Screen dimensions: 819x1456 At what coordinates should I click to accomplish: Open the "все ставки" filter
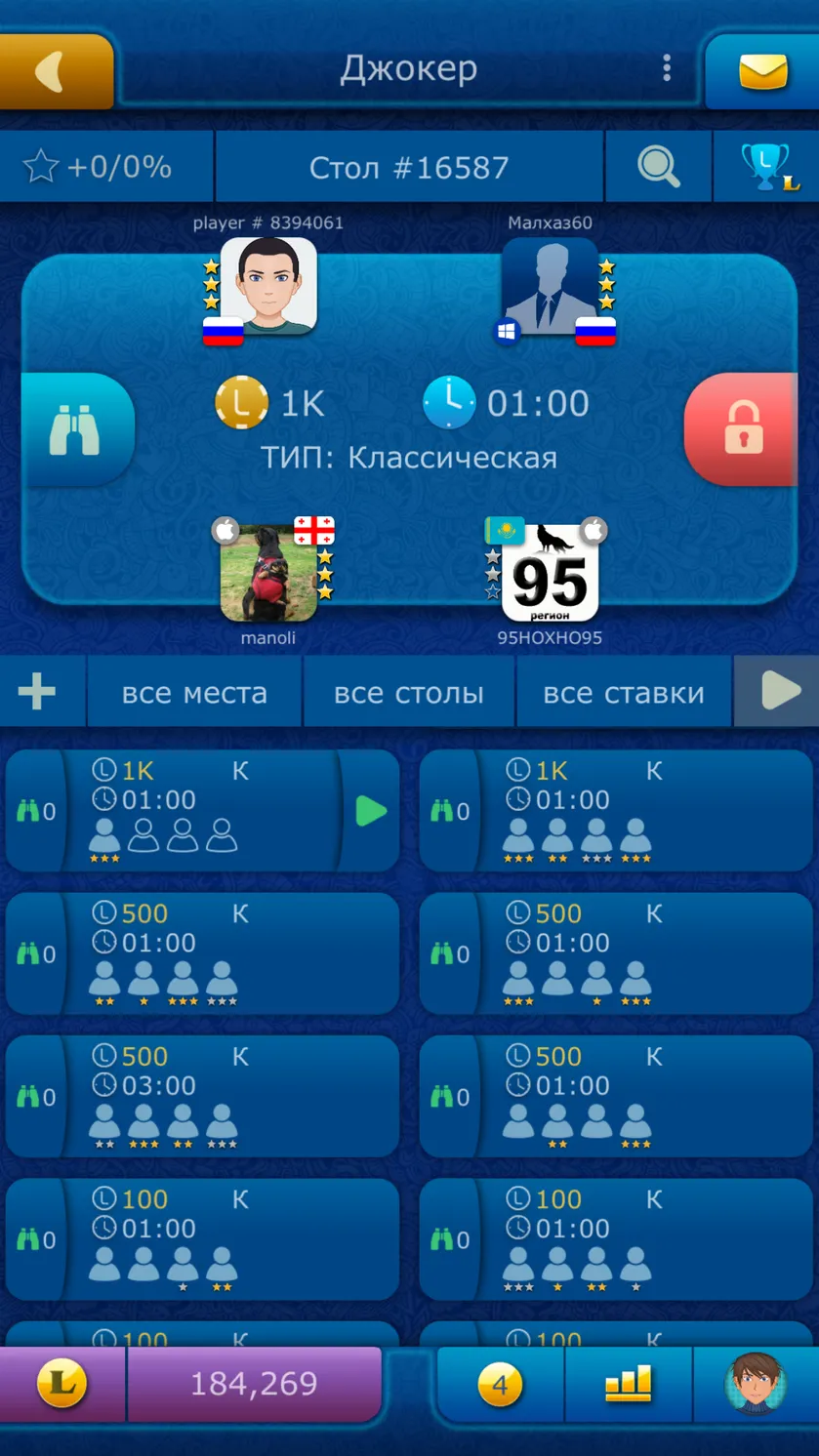[x=624, y=692]
